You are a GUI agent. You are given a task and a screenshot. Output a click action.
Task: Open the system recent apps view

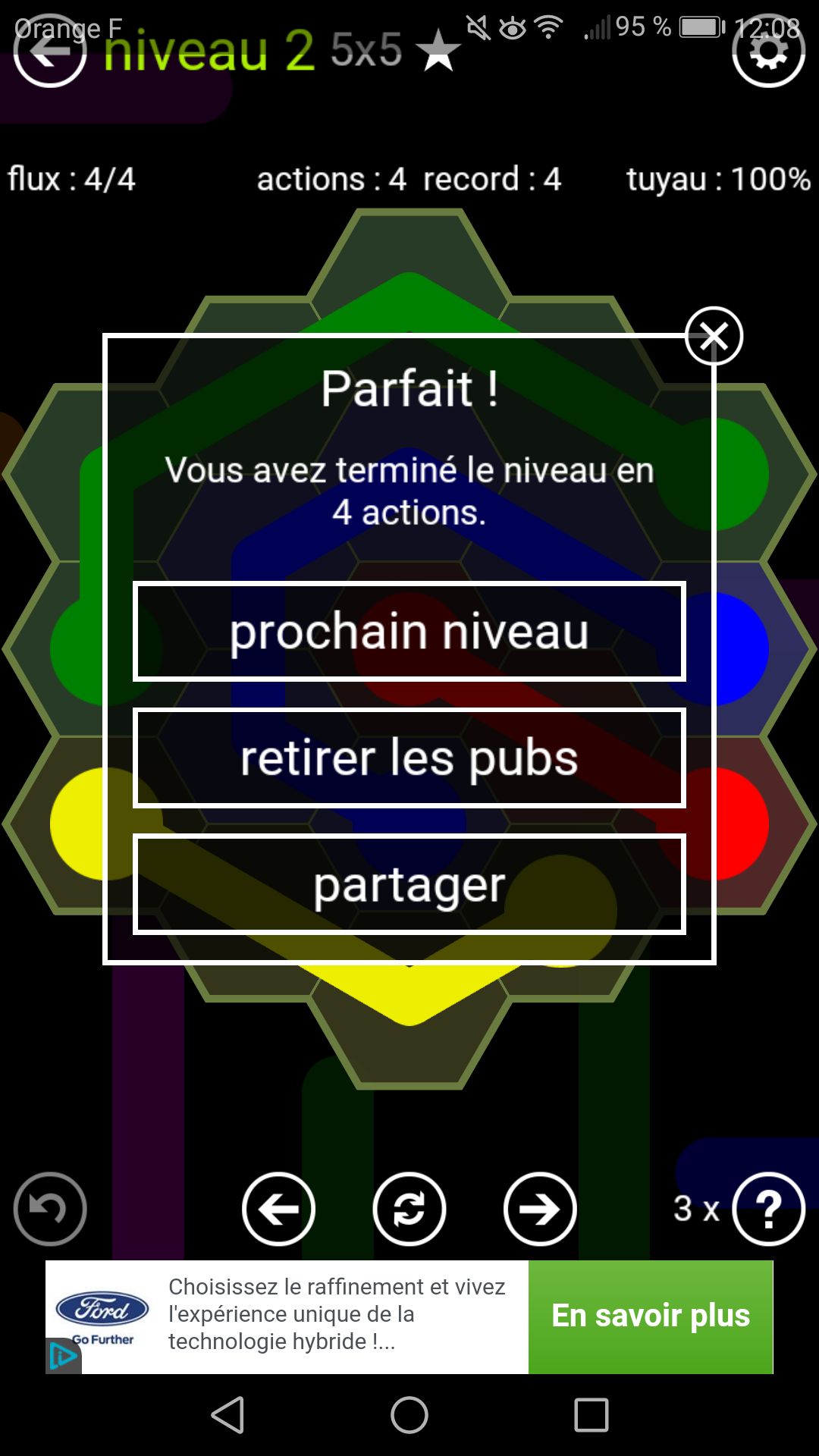click(x=591, y=1415)
